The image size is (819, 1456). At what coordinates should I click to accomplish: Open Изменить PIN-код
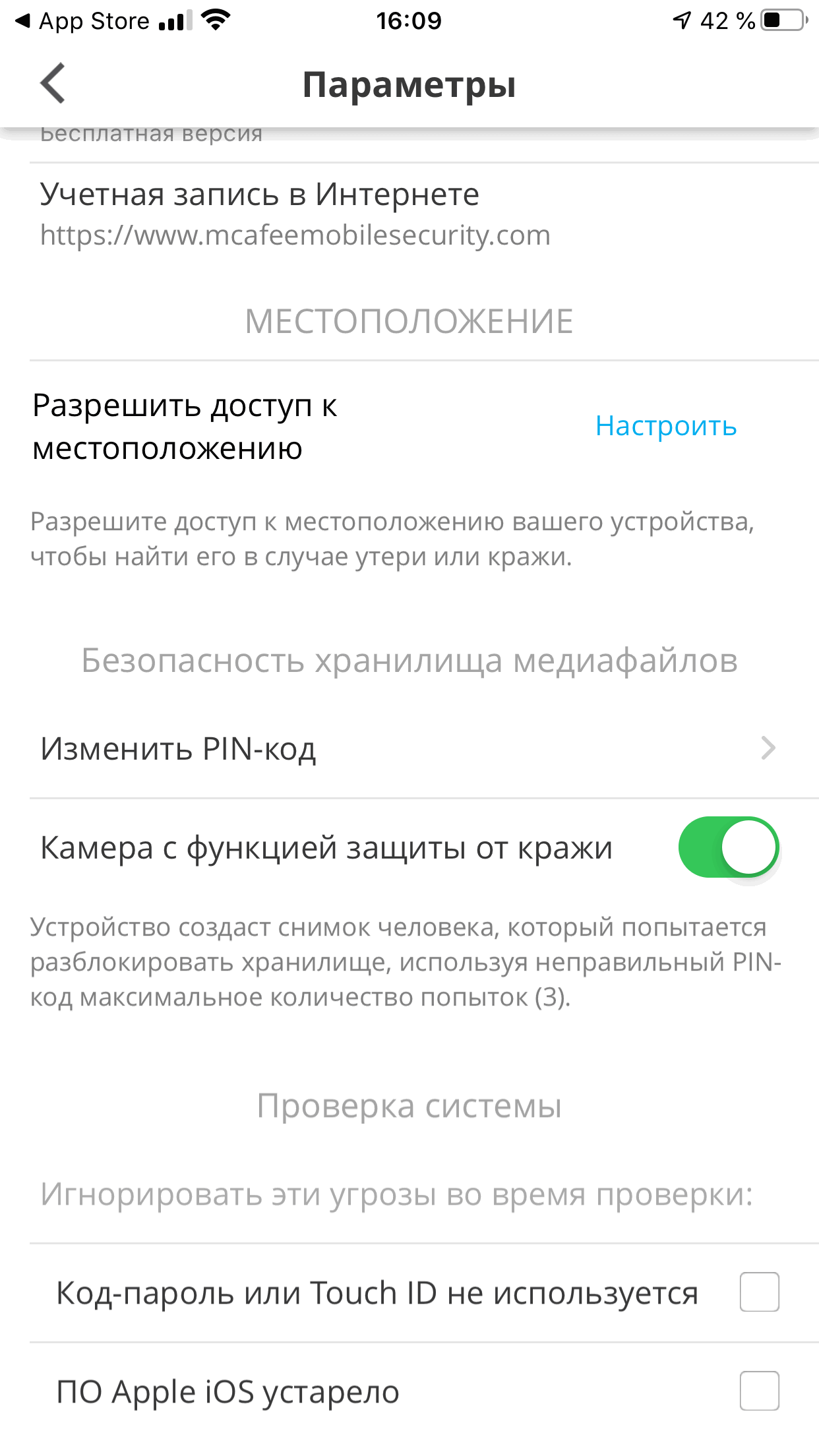409,748
